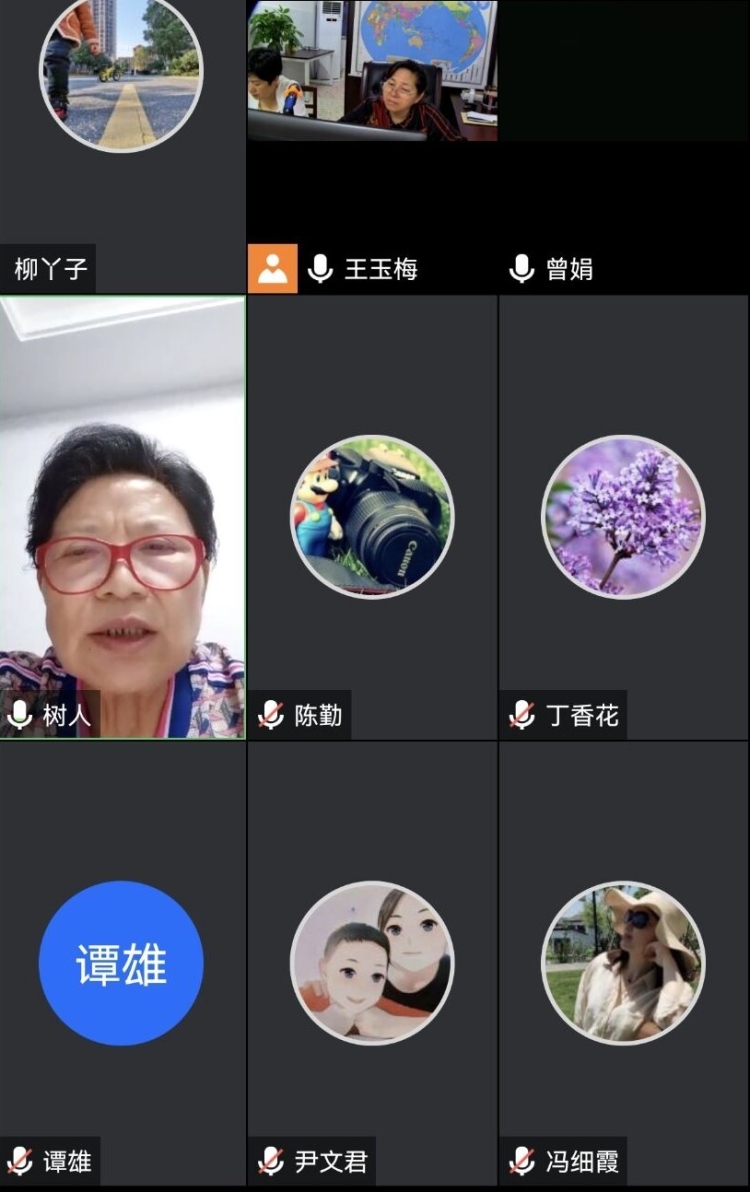Select 谭雄's participant tile

coord(121,963)
